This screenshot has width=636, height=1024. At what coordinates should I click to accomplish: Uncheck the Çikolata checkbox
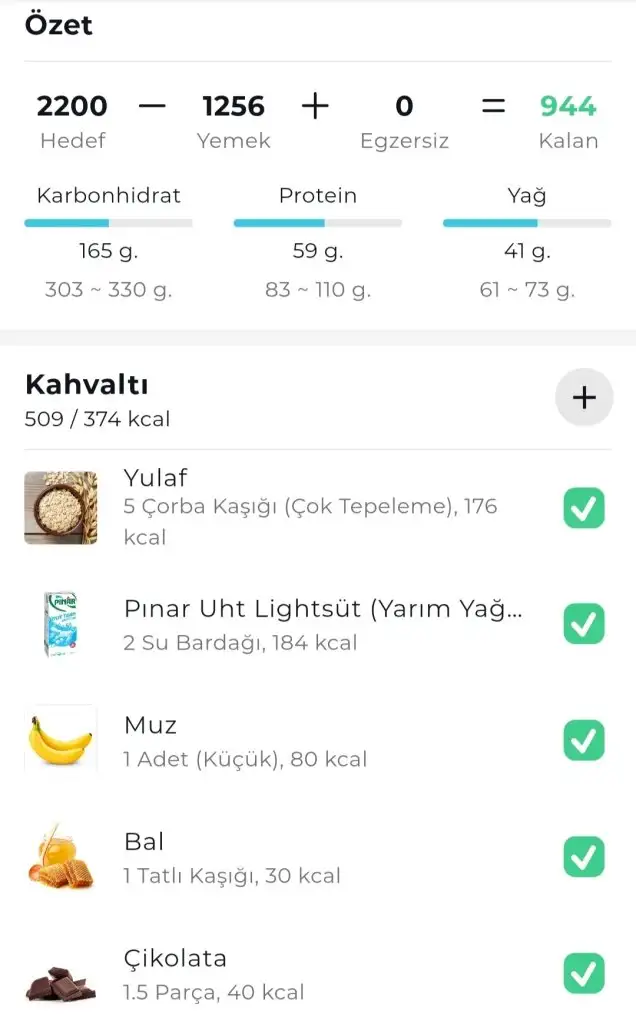pos(584,974)
